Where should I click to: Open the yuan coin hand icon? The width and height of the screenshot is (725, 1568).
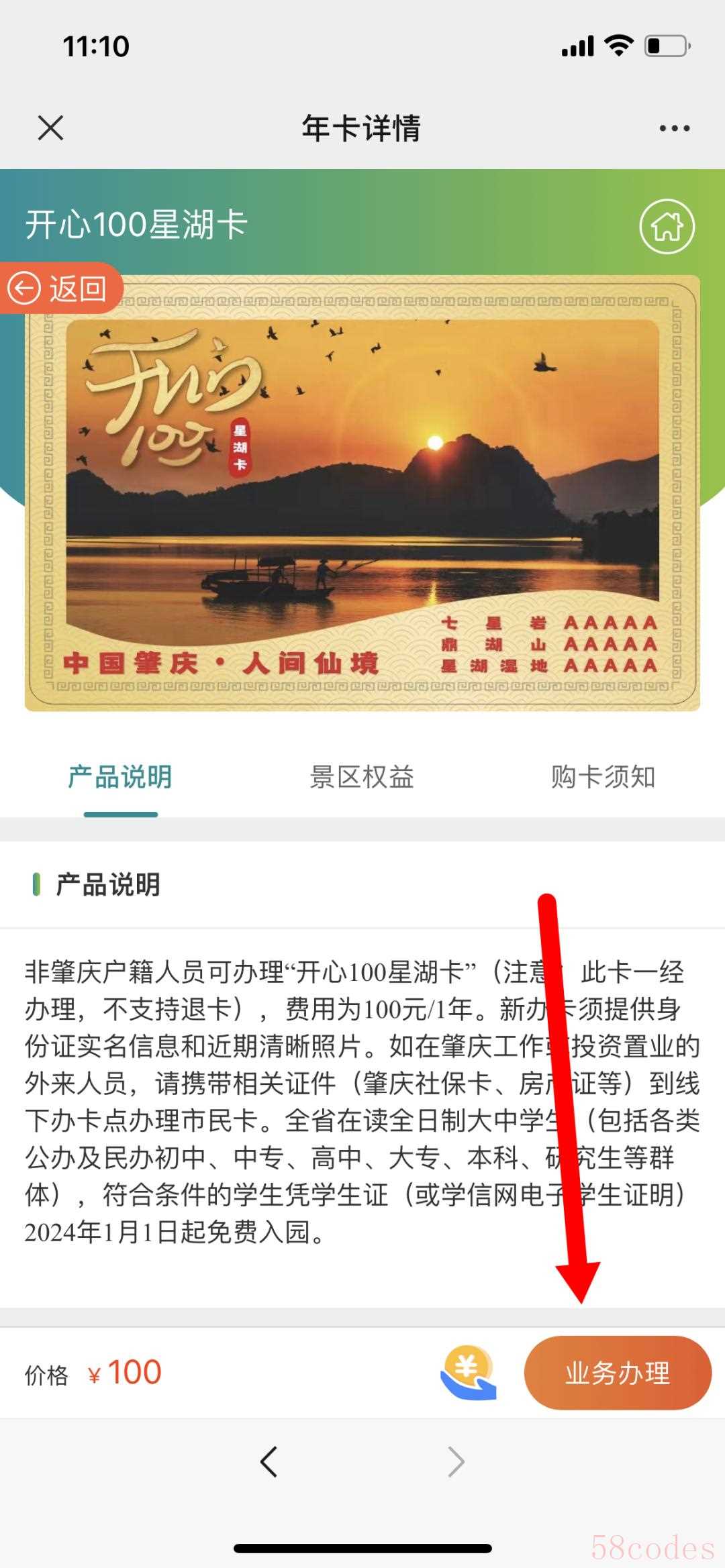(x=469, y=1373)
